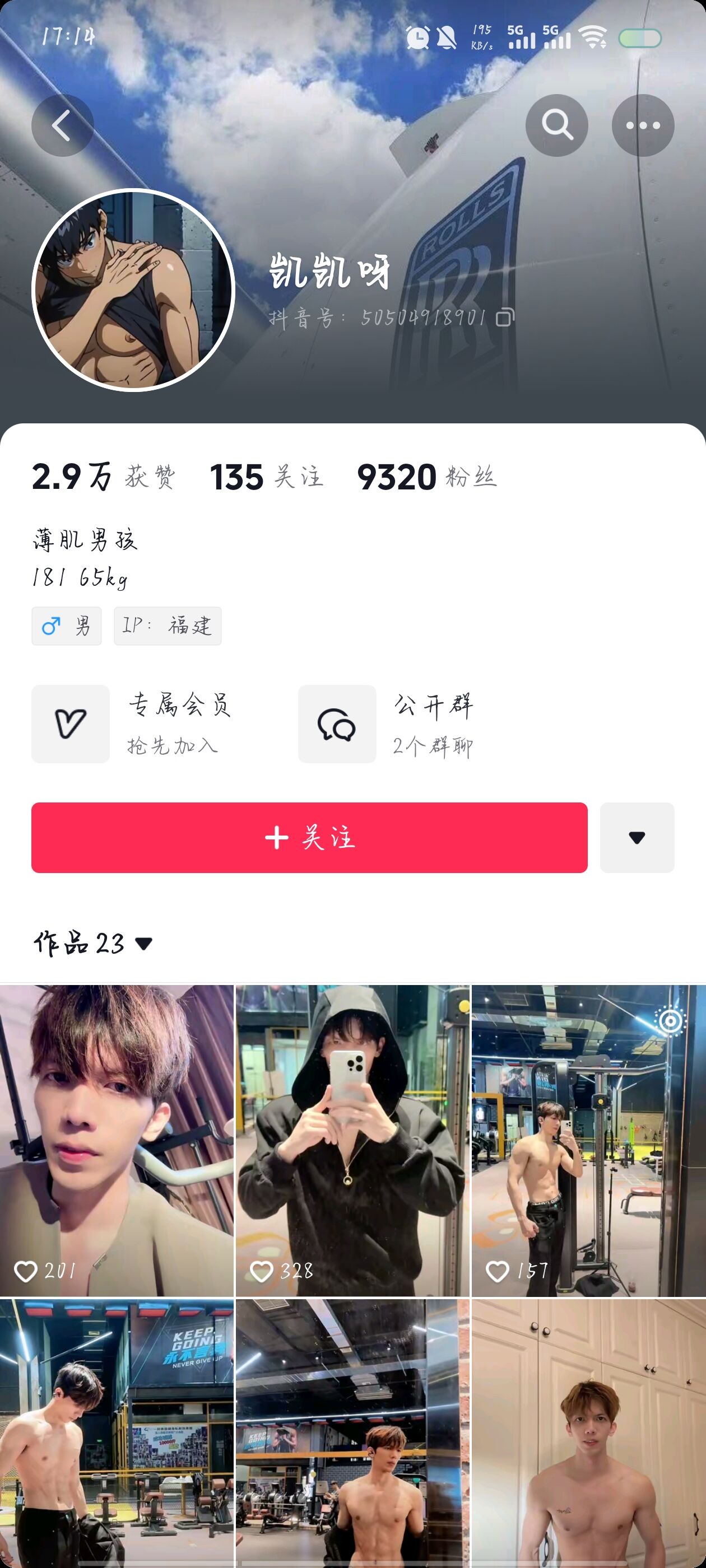Open the video with 201 likes
The image size is (706, 1568).
(117, 1141)
